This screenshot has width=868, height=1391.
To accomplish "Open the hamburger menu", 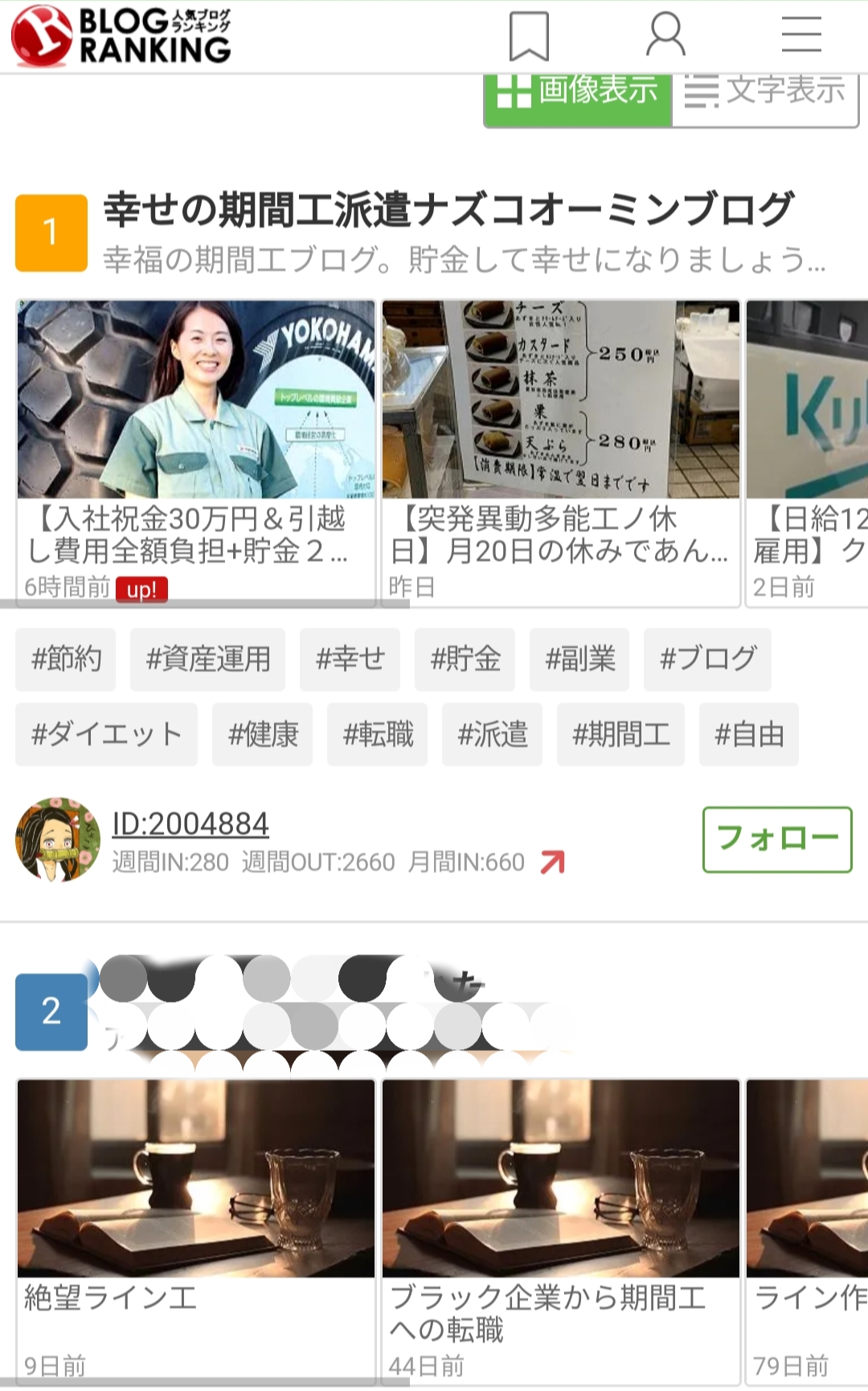I will tap(801, 35).
